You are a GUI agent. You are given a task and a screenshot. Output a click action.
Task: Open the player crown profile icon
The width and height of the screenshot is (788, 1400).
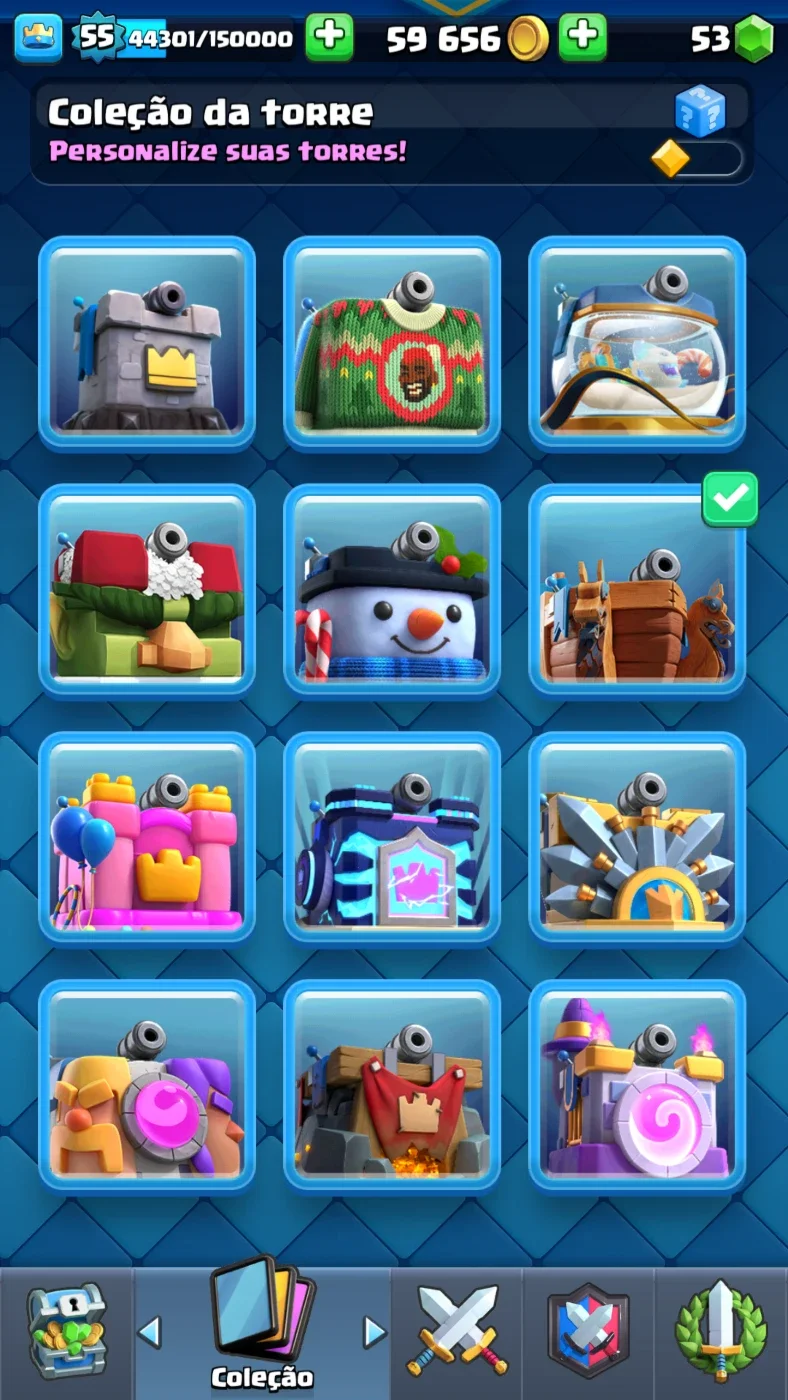click(38, 38)
